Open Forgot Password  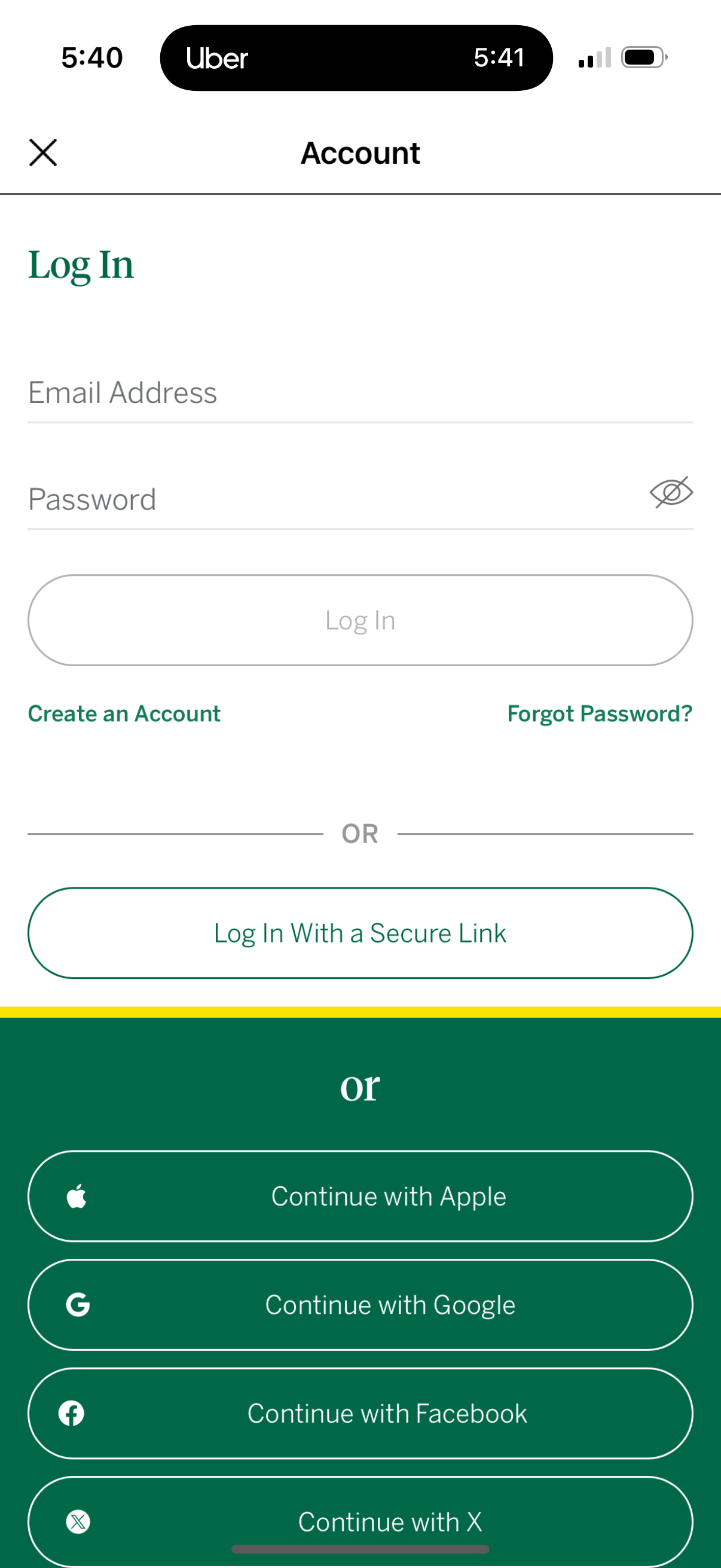tap(598, 713)
